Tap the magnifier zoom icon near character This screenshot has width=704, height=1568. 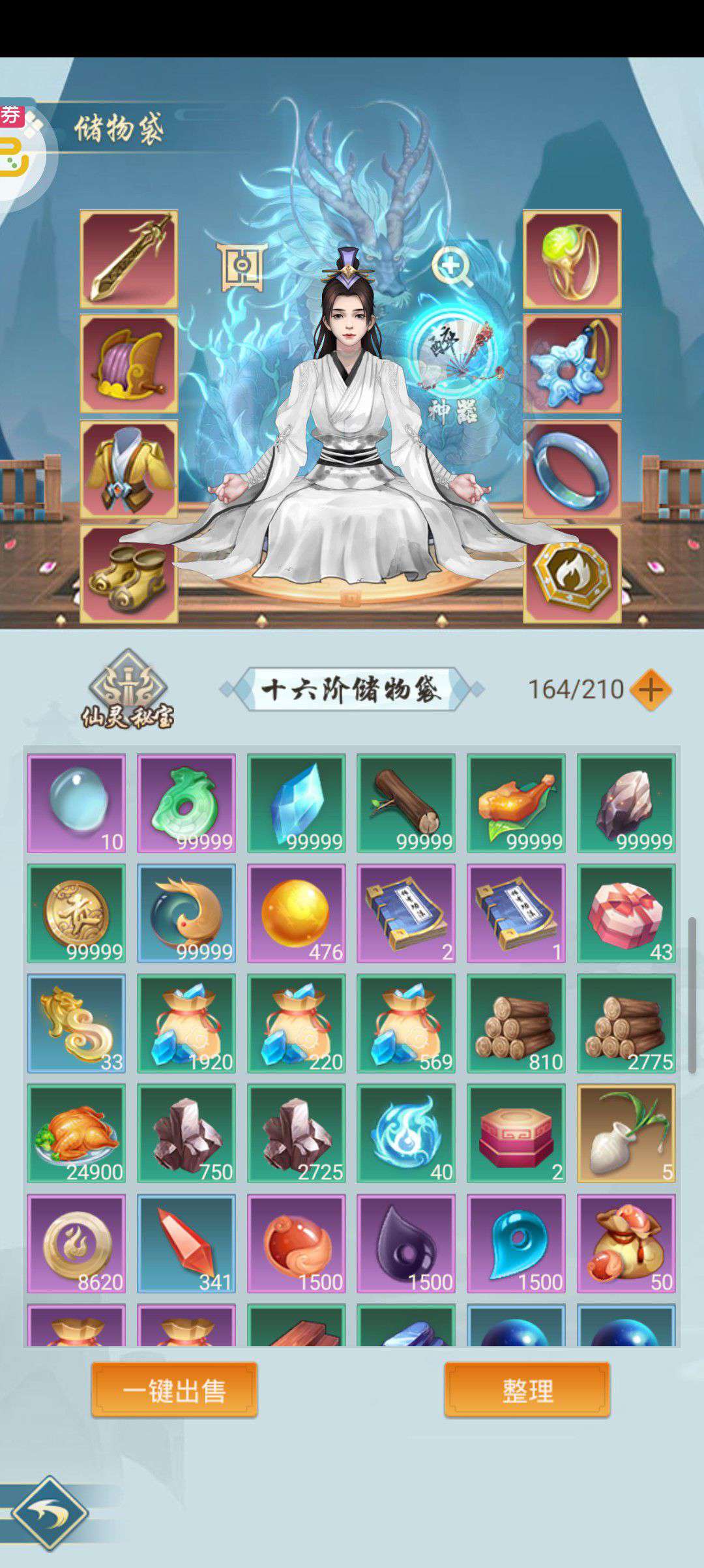tap(452, 267)
